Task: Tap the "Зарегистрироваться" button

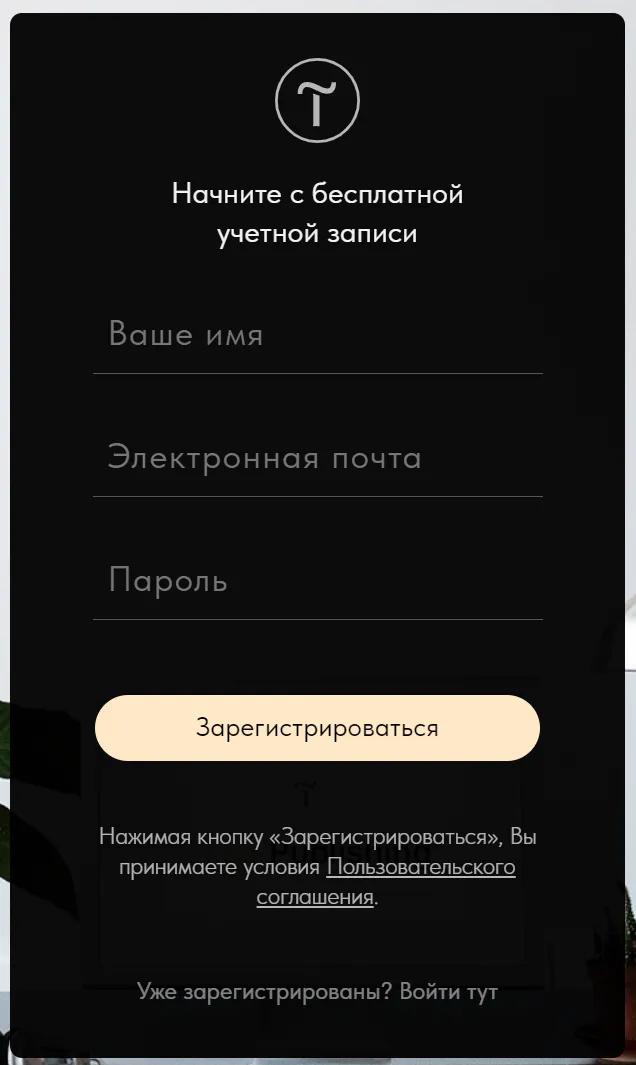Action: point(317,728)
